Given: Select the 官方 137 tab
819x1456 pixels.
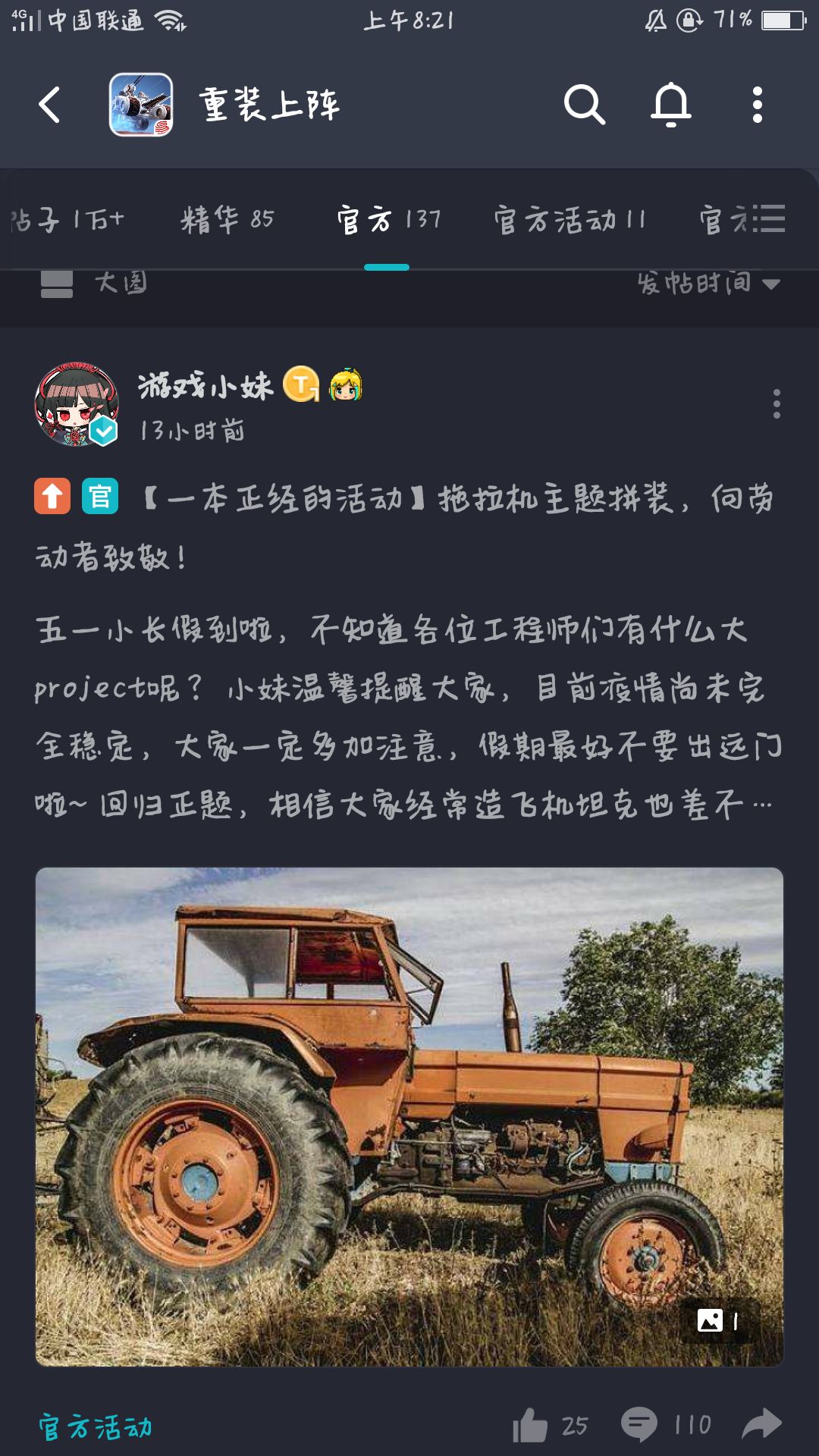Looking at the screenshot, I should tap(388, 220).
